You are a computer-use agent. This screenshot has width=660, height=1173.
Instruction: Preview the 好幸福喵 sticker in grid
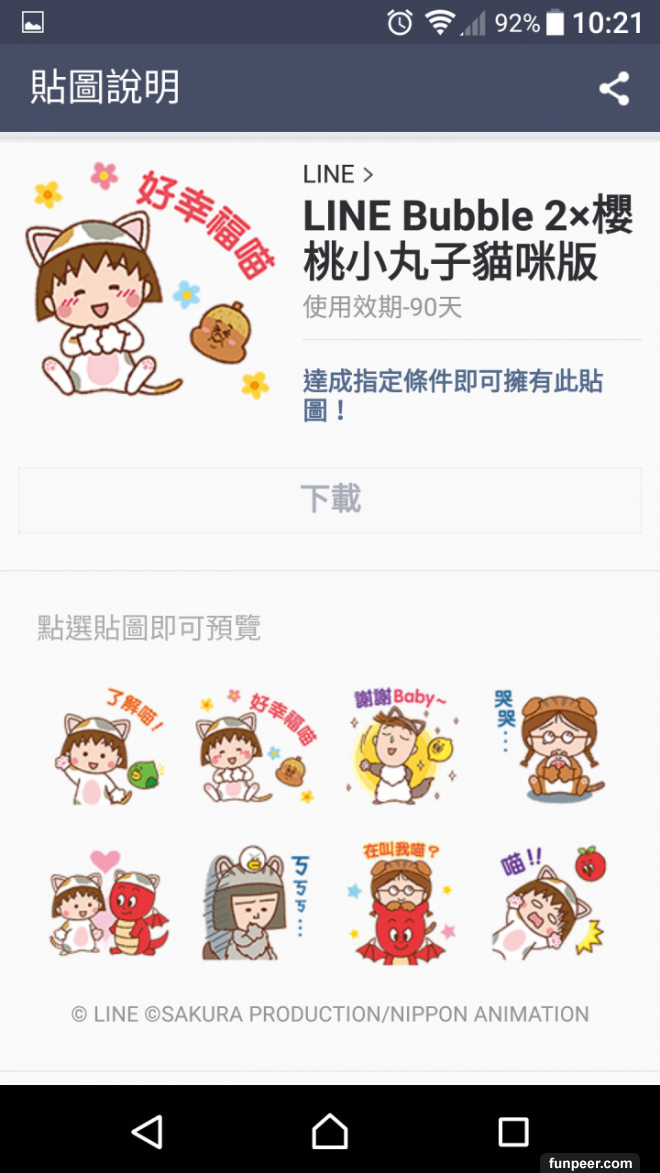(x=257, y=745)
